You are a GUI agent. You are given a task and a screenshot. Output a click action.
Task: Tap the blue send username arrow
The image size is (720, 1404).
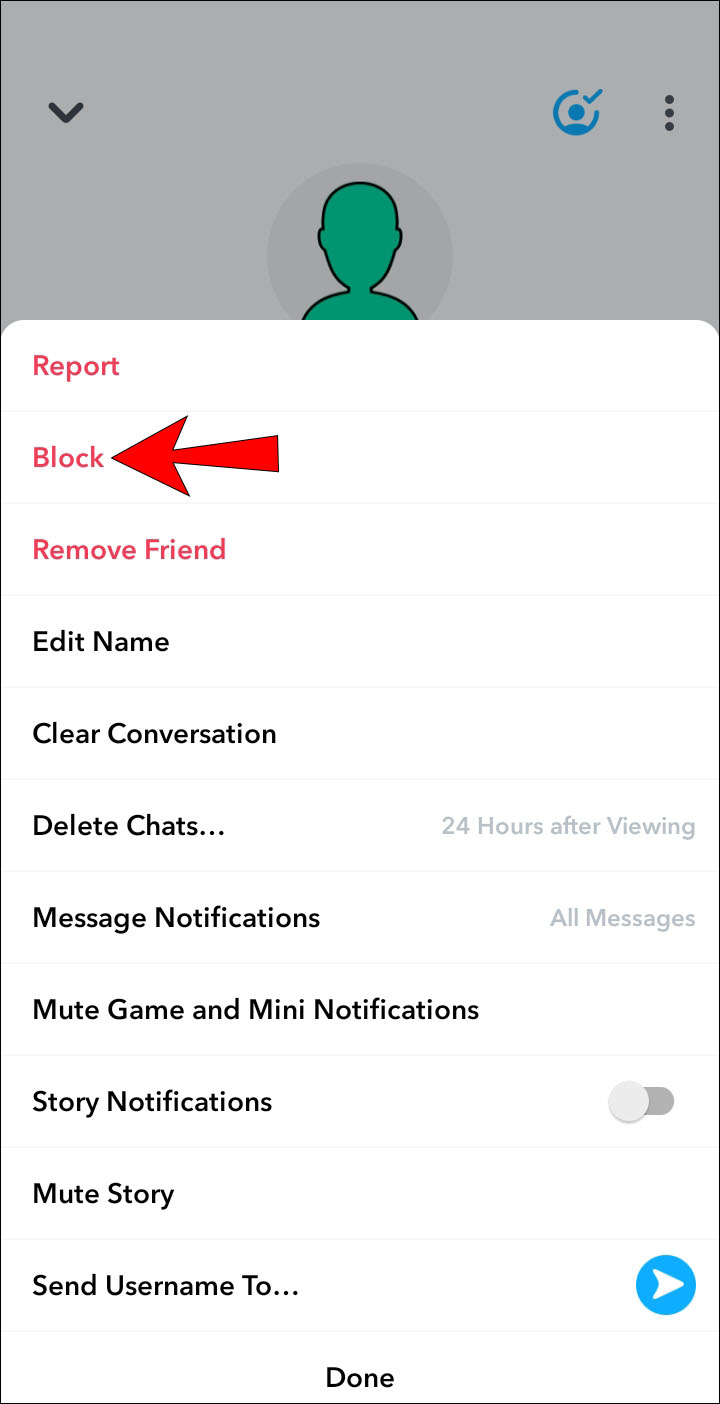(665, 1285)
